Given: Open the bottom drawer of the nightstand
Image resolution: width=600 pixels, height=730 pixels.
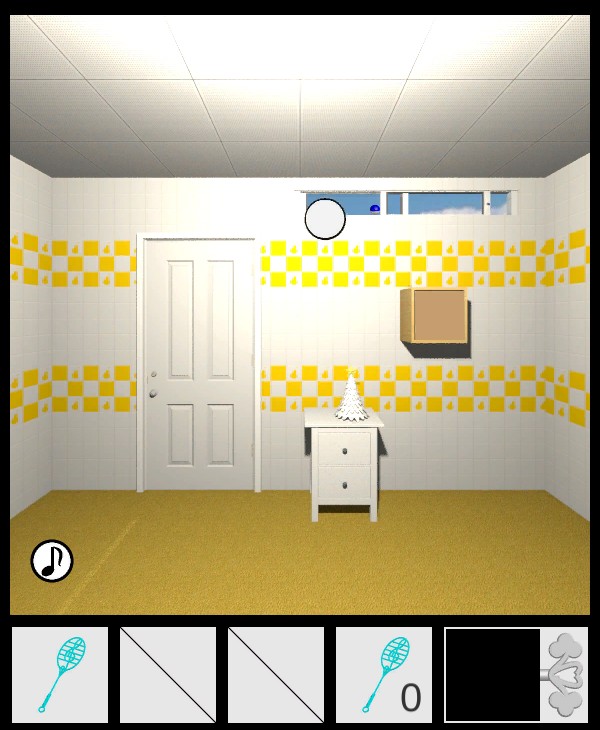Looking at the screenshot, I should [x=345, y=486].
